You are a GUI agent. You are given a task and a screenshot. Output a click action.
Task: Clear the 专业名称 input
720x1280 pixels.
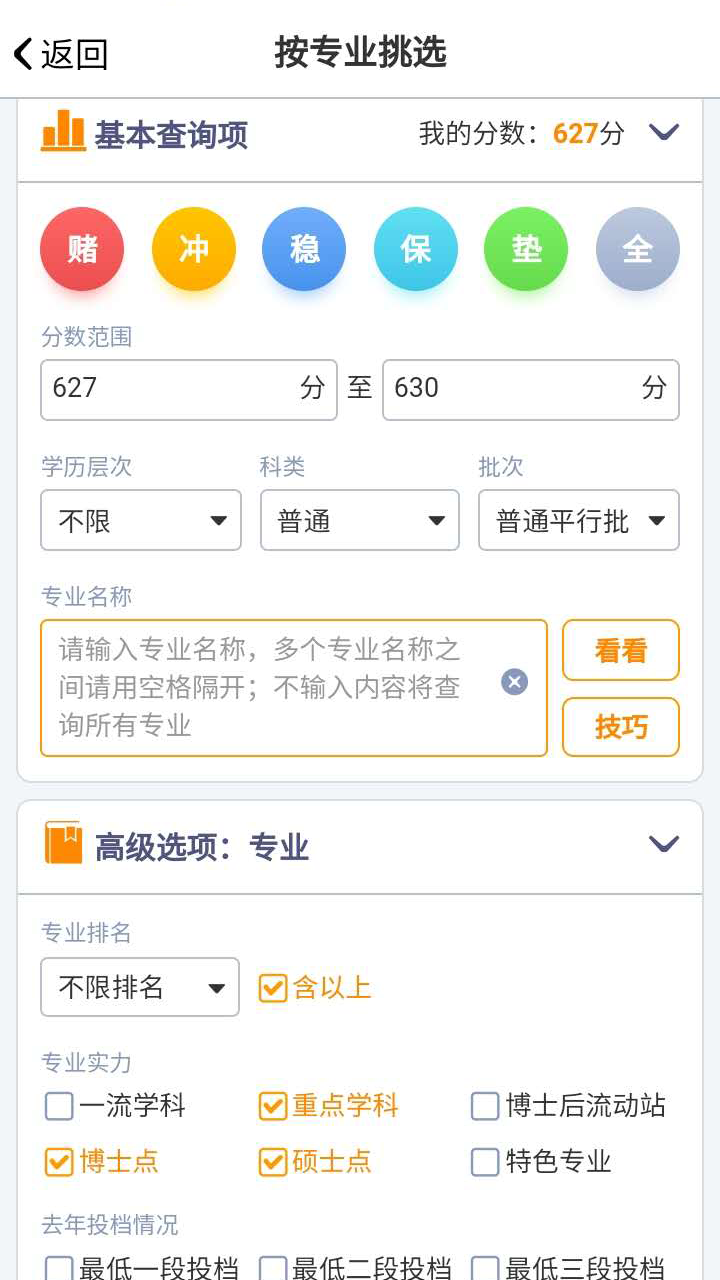click(514, 683)
